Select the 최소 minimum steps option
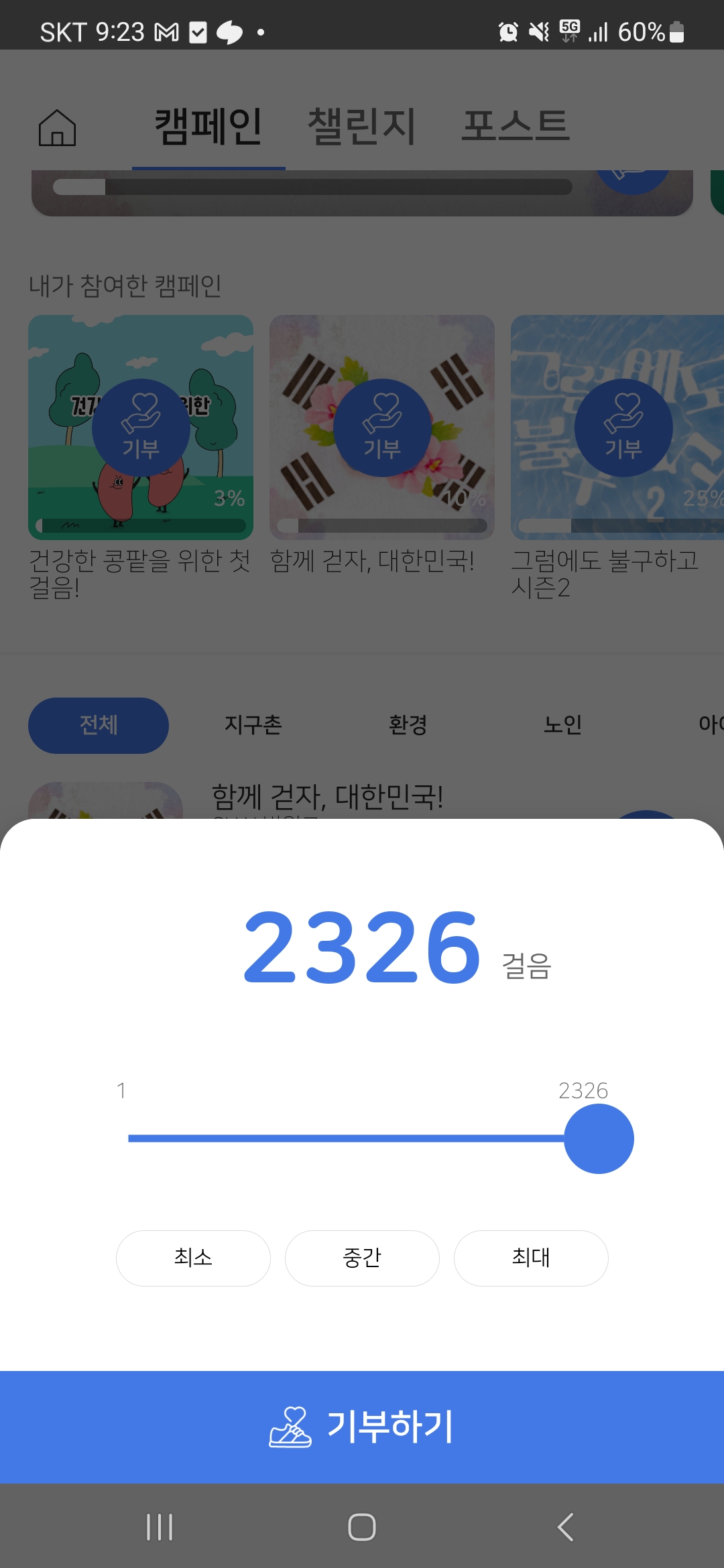The image size is (724, 1568). [x=193, y=1258]
